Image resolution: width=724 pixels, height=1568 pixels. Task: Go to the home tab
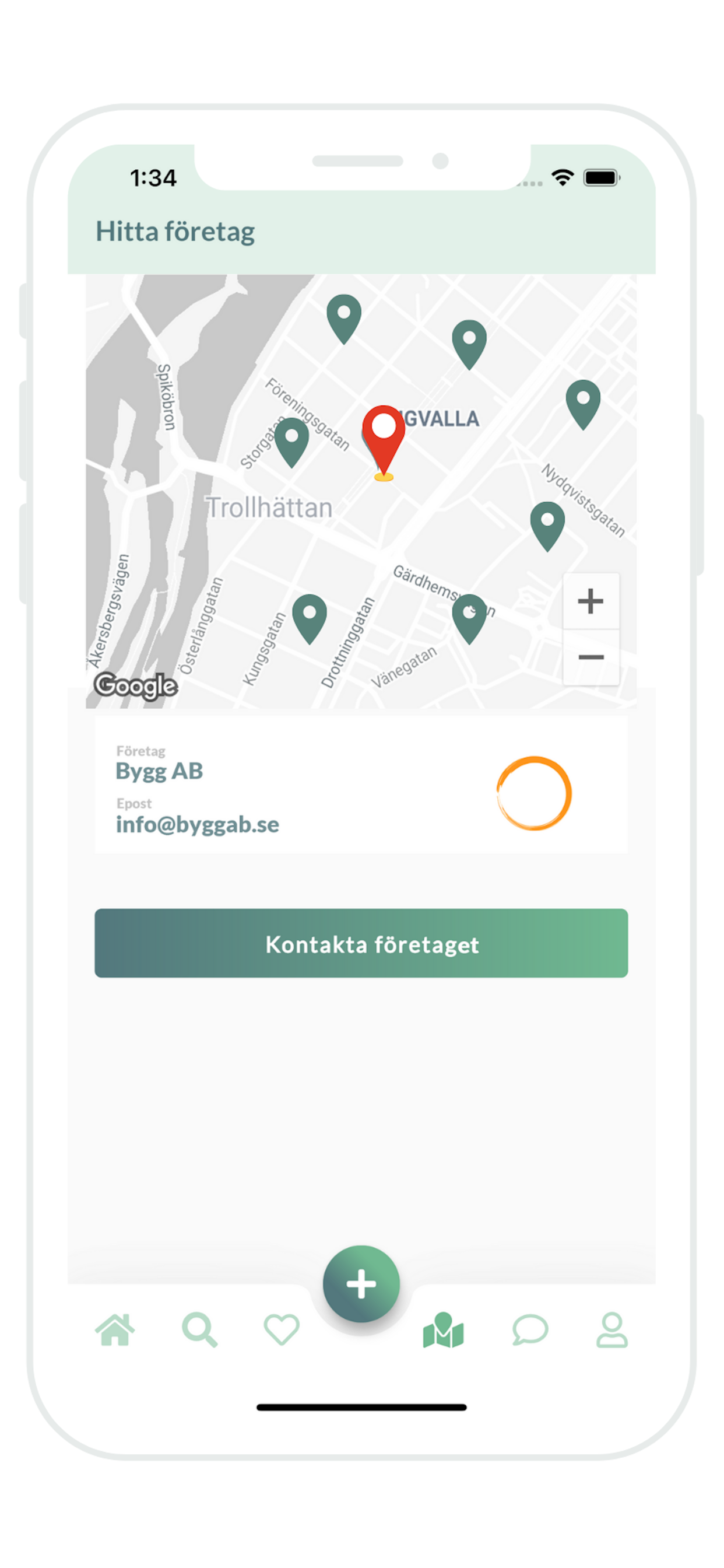115,1330
